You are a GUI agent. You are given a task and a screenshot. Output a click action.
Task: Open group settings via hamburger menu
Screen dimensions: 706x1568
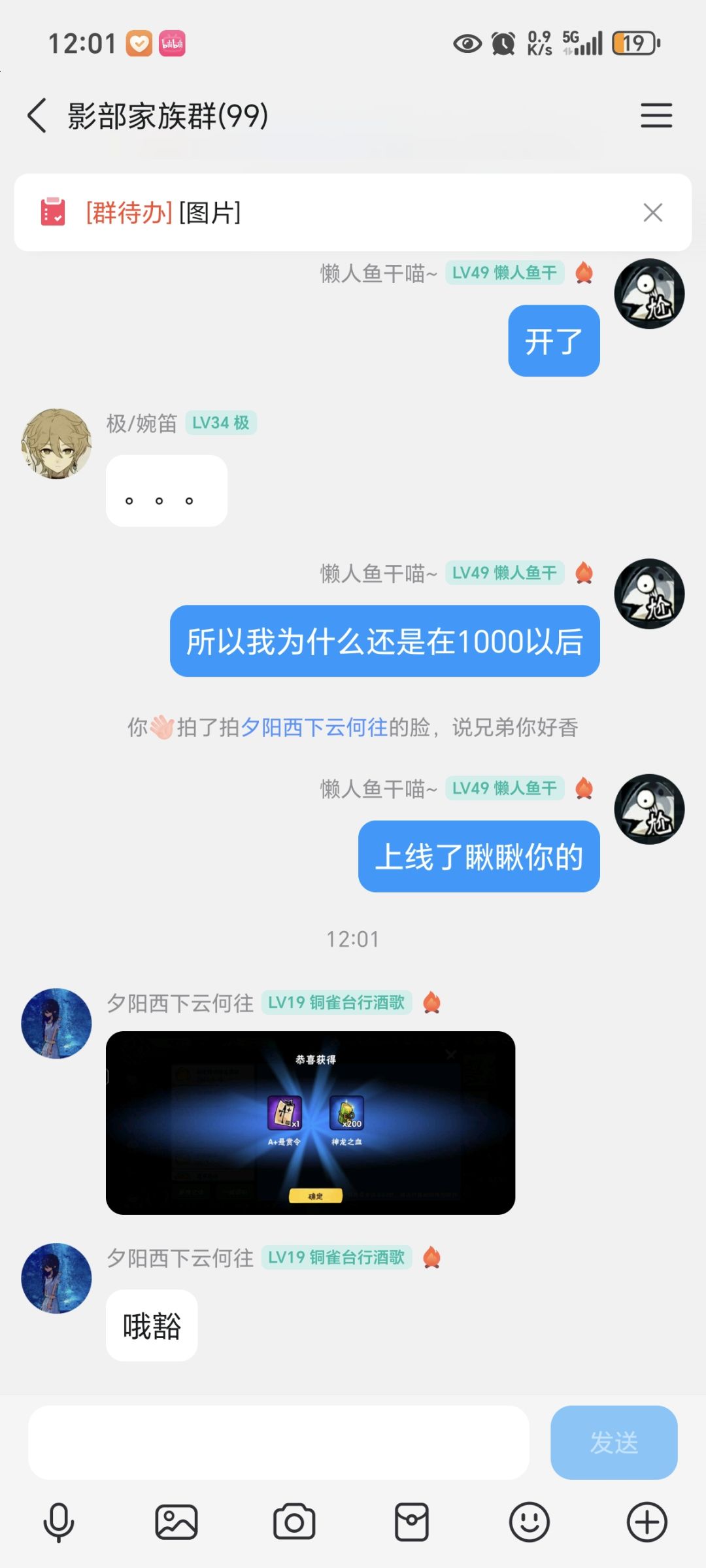coord(656,115)
